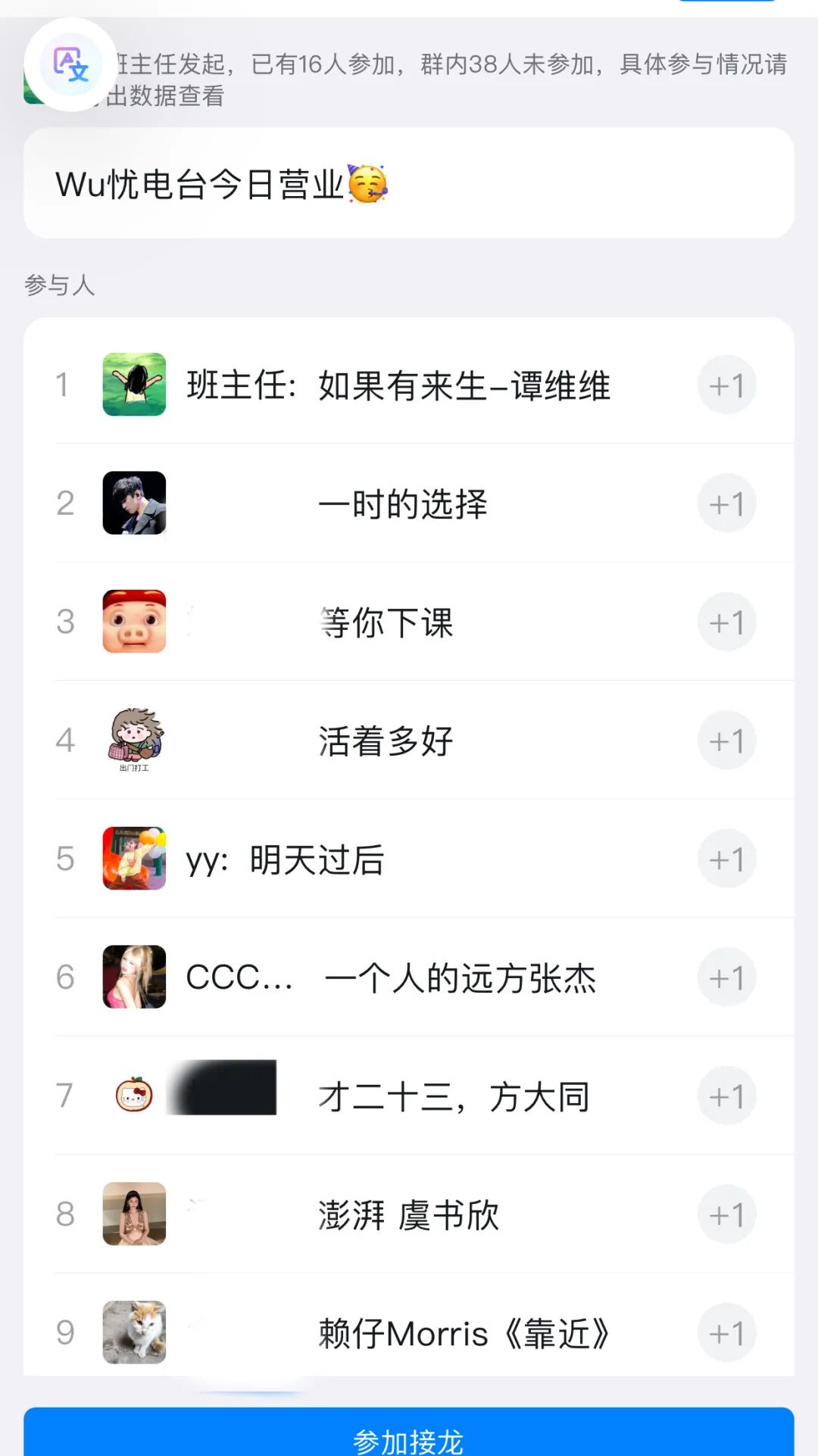Image resolution: width=818 pixels, height=1456 pixels.
Task: Open 班主任's green avatar in entry 1
Action: point(133,385)
